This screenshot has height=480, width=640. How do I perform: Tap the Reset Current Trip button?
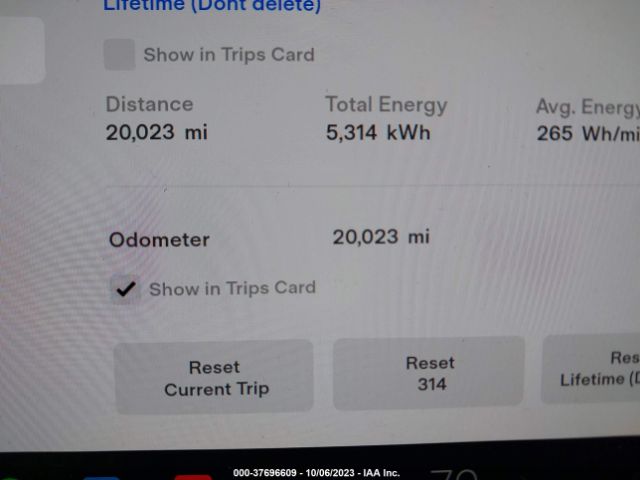(x=215, y=377)
